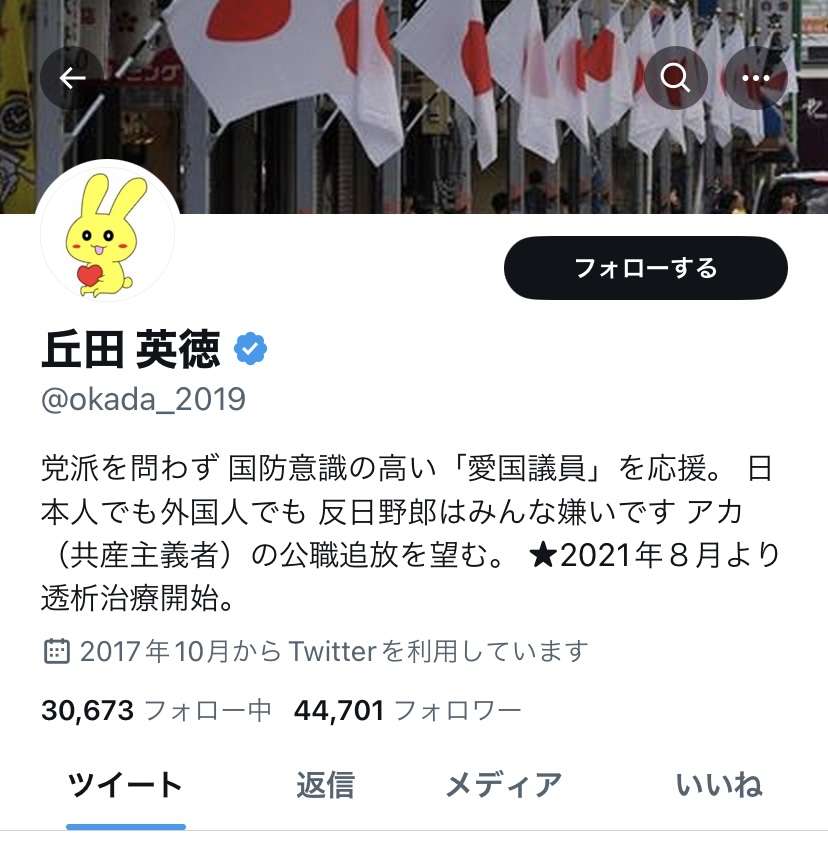Open the 30,673 フォロー中 list
Screen dimensions: 828x851
click(x=156, y=711)
